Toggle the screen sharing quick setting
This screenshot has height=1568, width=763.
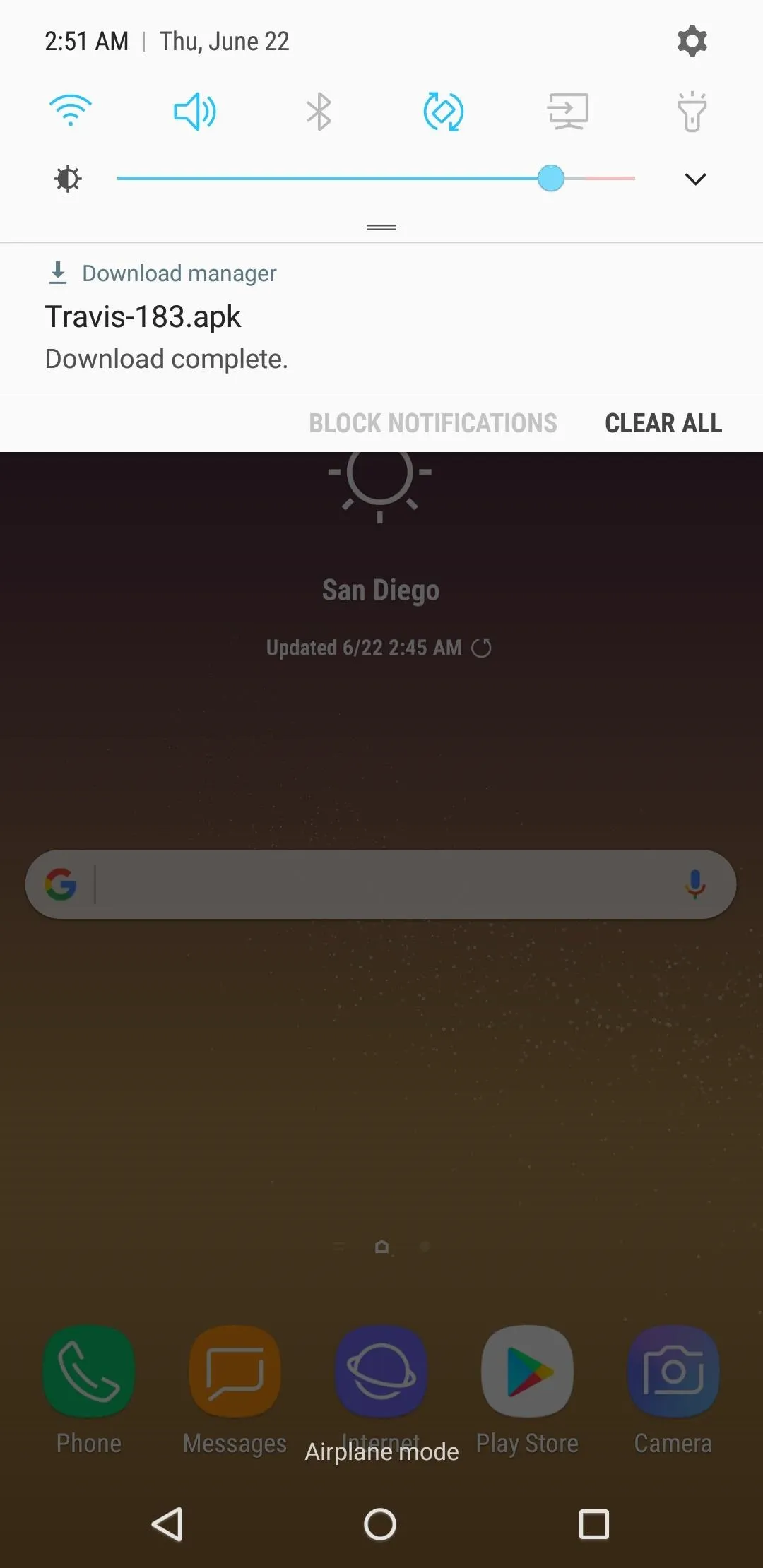click(x=568, y=112)
